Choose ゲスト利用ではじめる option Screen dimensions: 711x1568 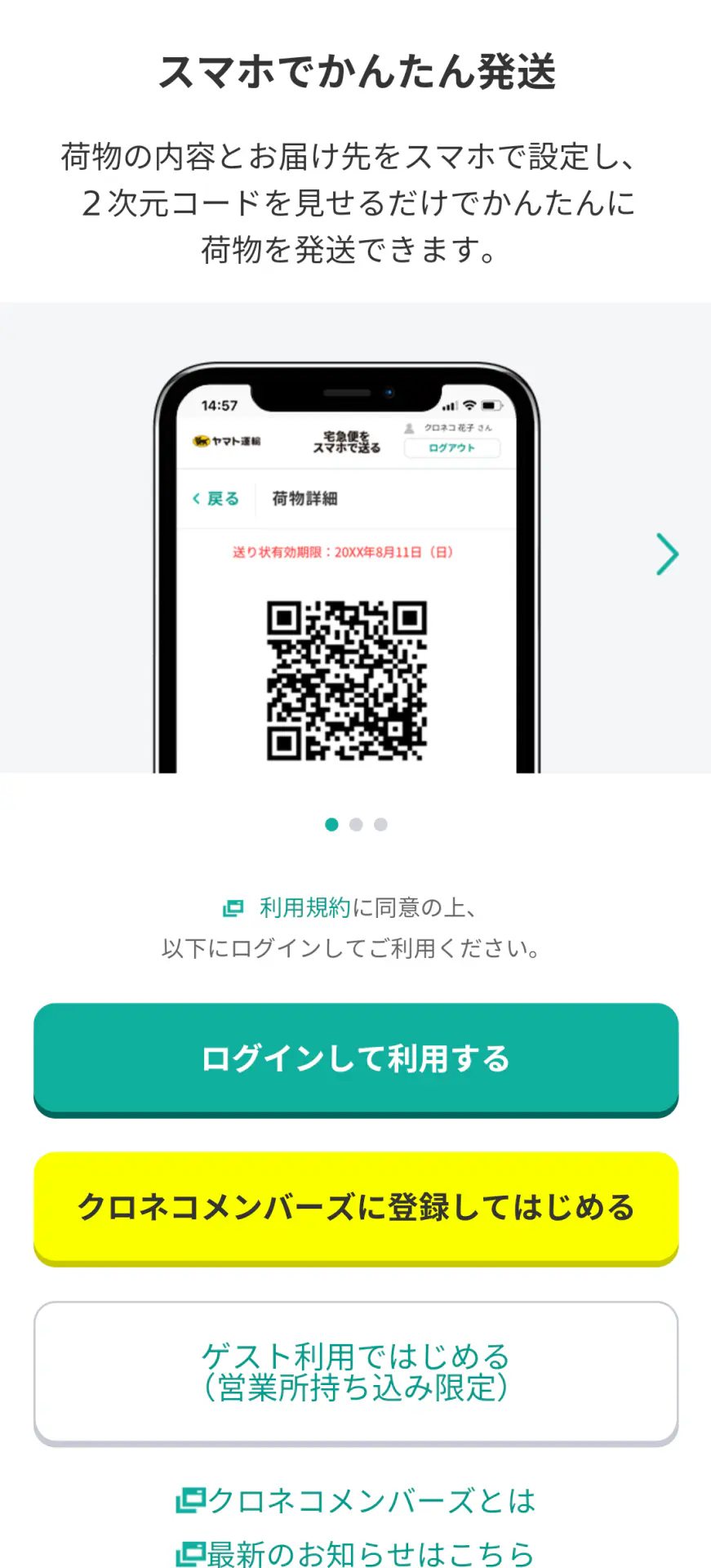(x=356, y=1372)
